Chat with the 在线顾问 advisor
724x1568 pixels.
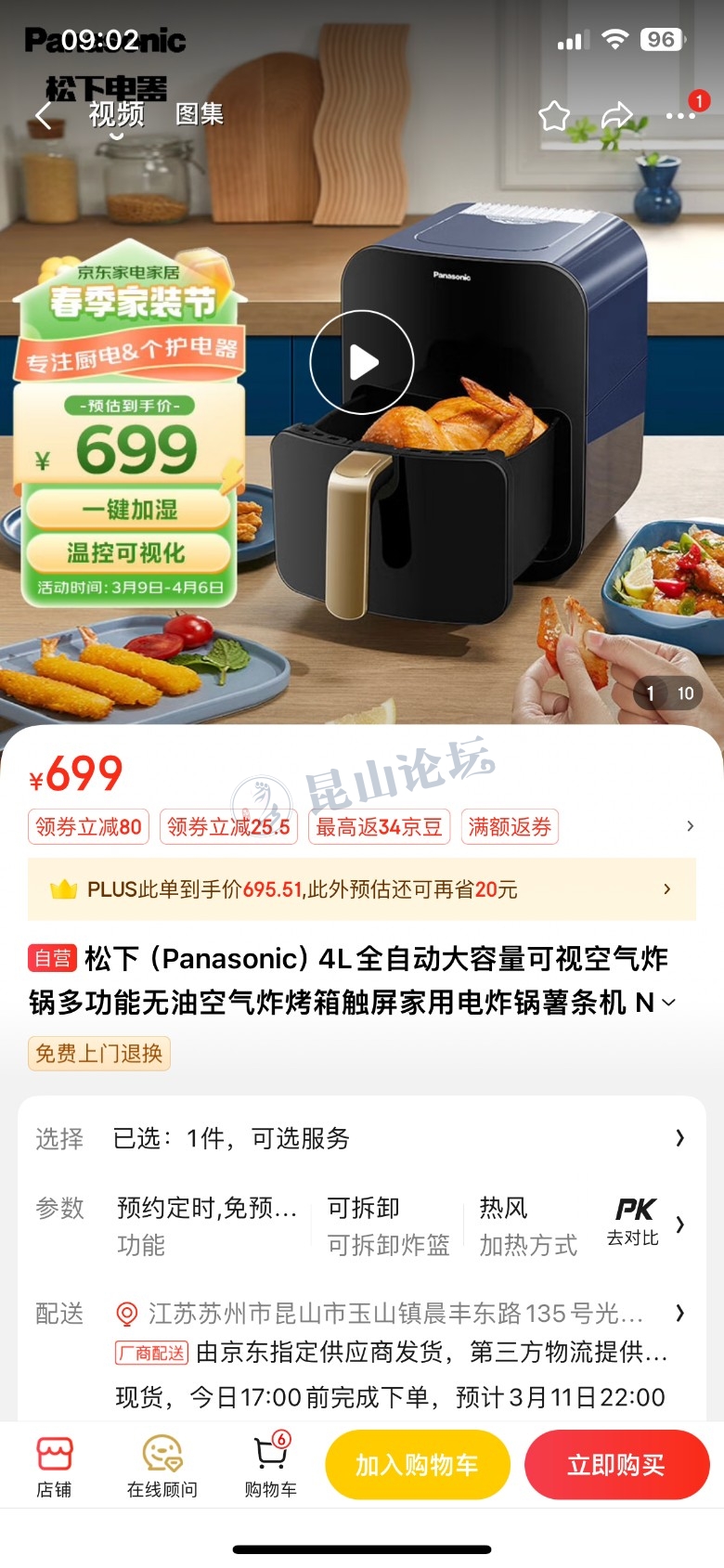(162, 1466)
